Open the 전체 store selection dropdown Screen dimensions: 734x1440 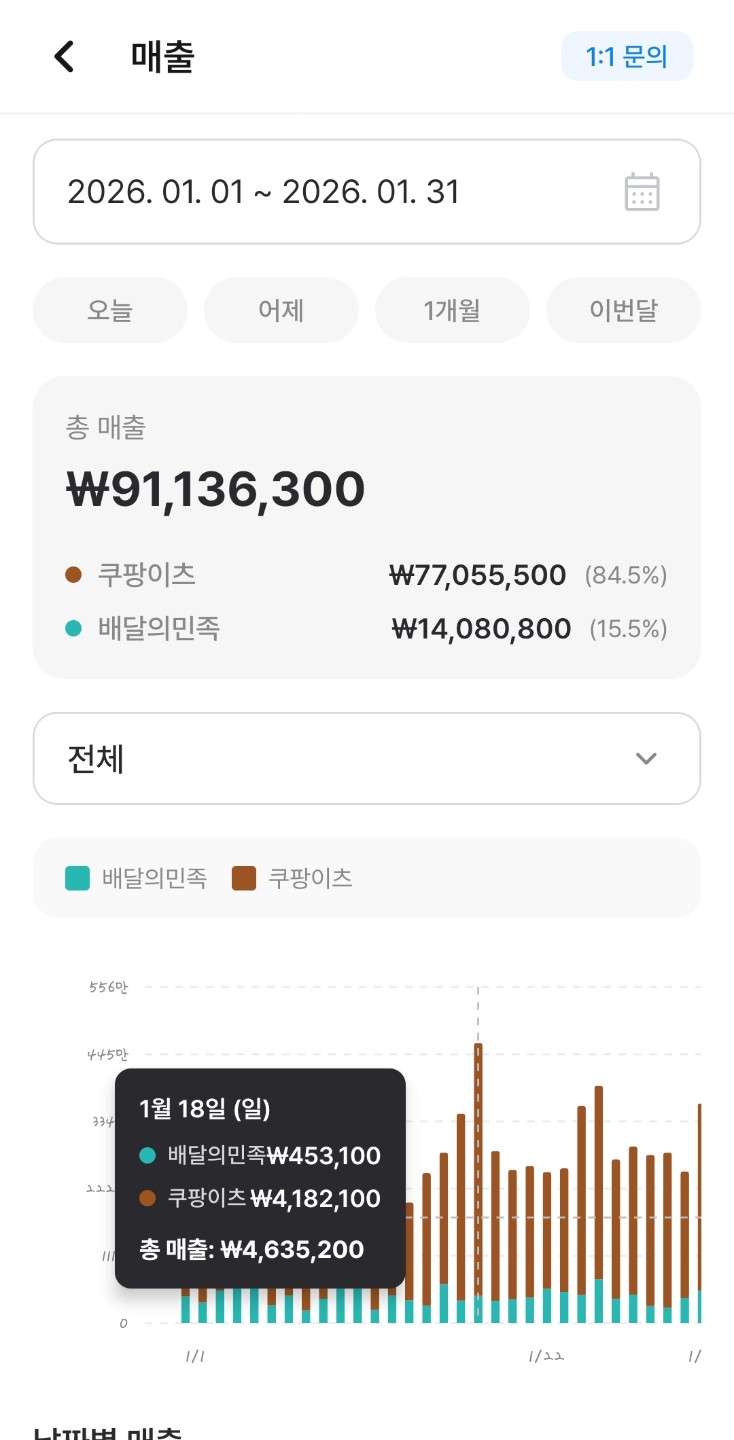(x=366, y=758)
